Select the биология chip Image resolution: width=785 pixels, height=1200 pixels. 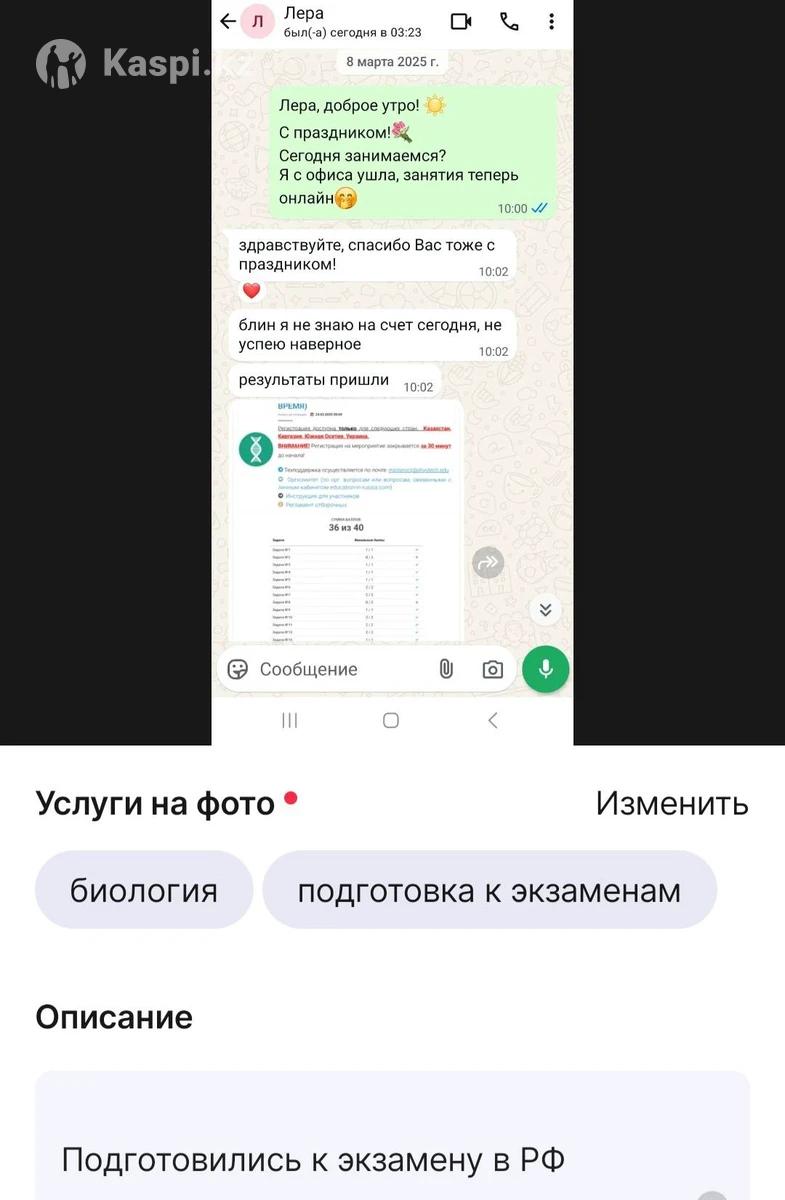click(143, 890)
